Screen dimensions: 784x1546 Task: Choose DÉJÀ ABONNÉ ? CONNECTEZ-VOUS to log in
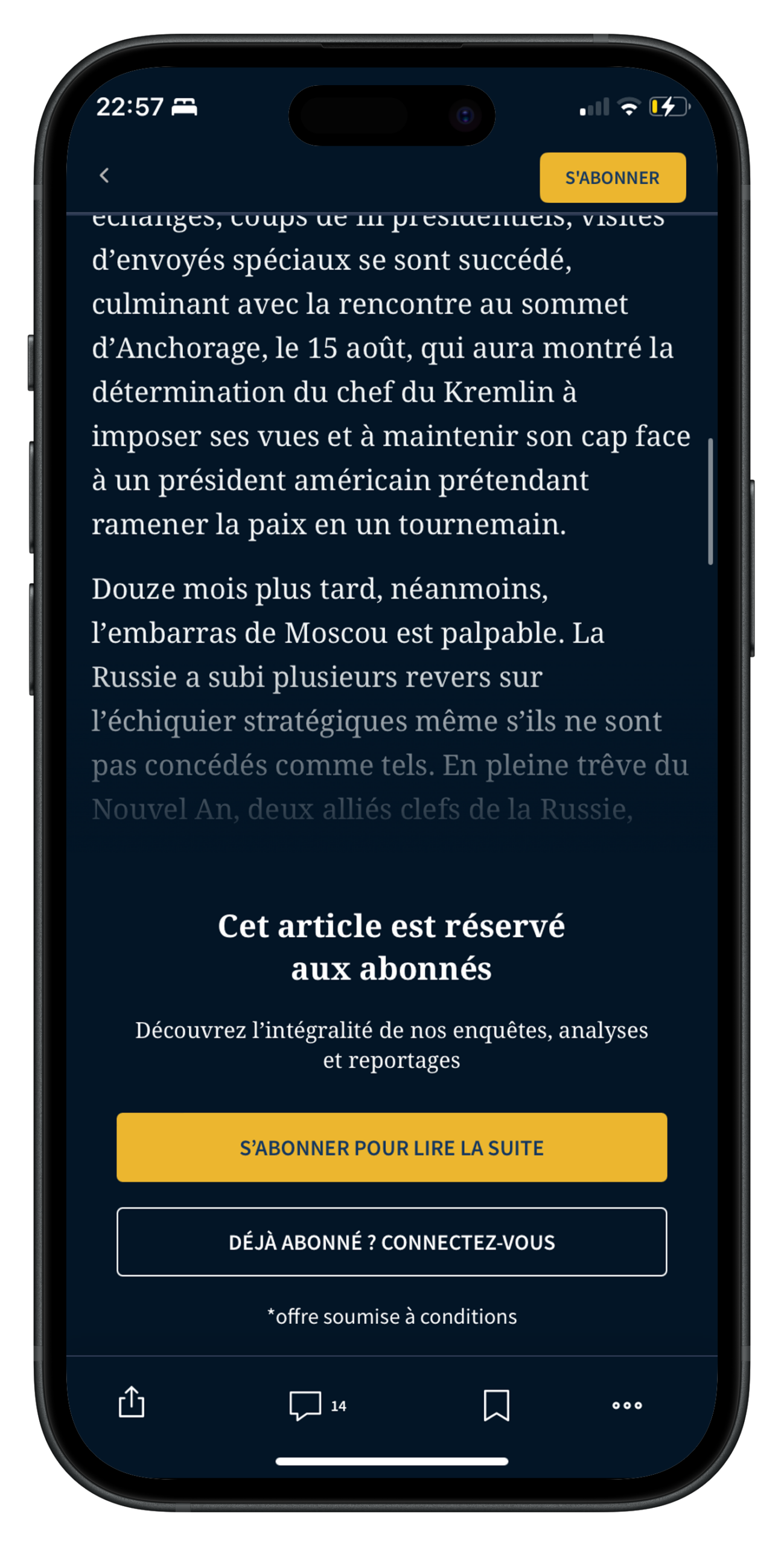392,1242
